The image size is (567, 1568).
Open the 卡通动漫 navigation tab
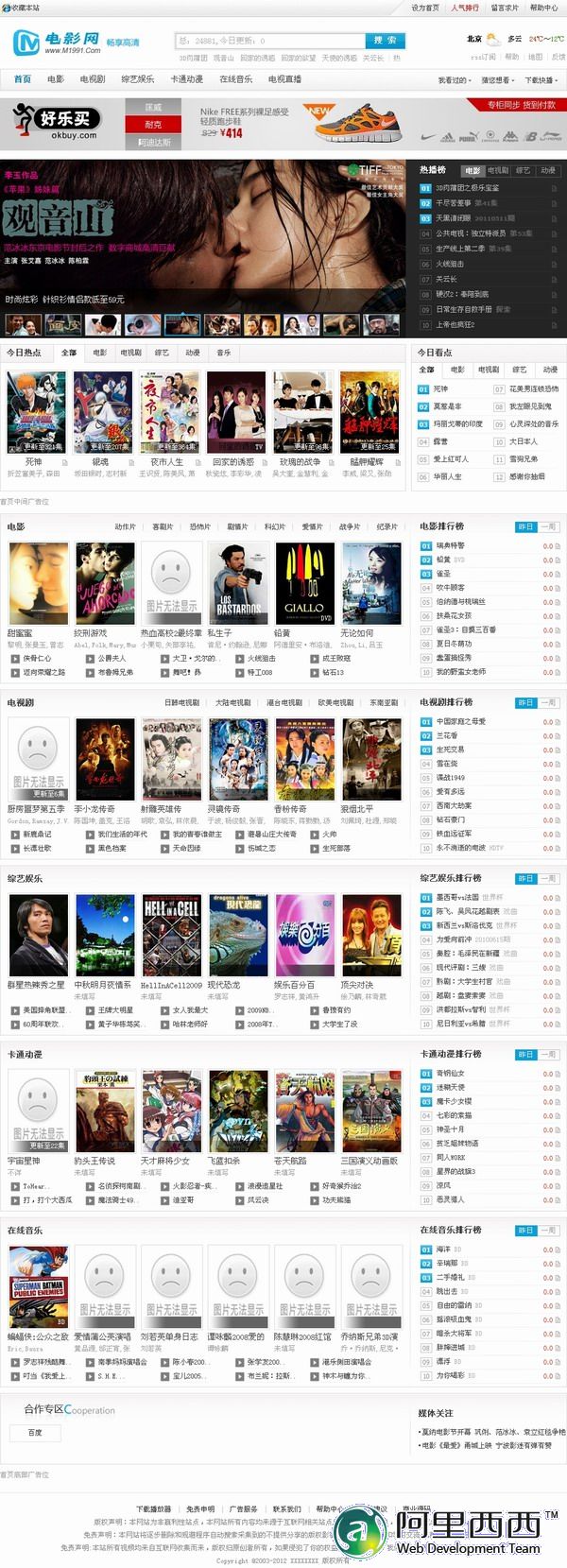[x=186, y=79]
